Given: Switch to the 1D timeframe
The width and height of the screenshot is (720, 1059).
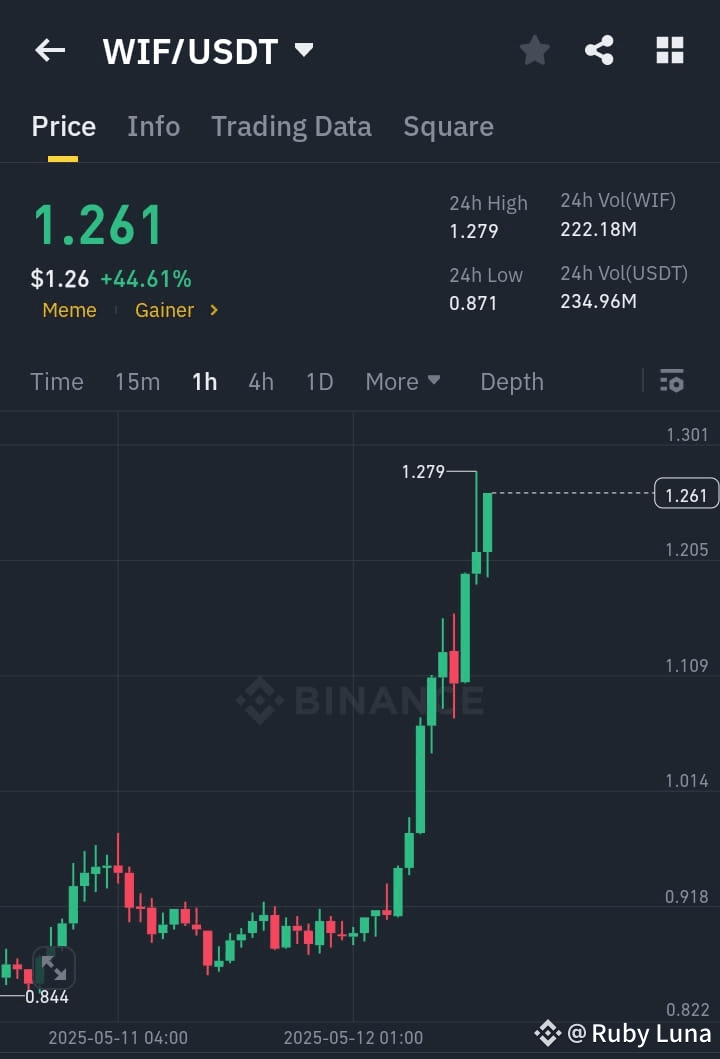Looking at the screenshot, I should 319,381.
